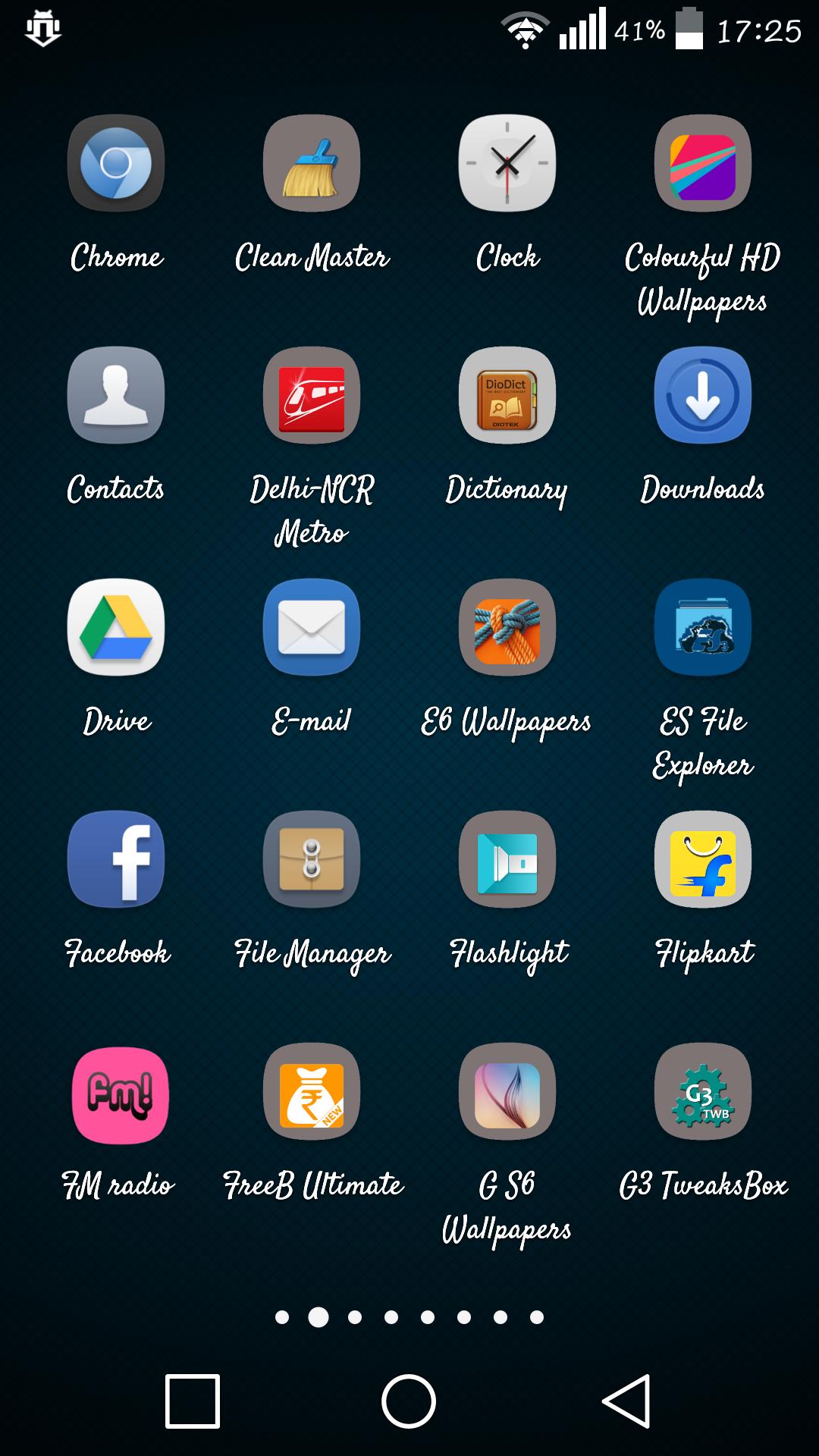The height and width of the screenshot is (1456, 819).
Task: Open the Facebook app
Action: pos(116,861)
